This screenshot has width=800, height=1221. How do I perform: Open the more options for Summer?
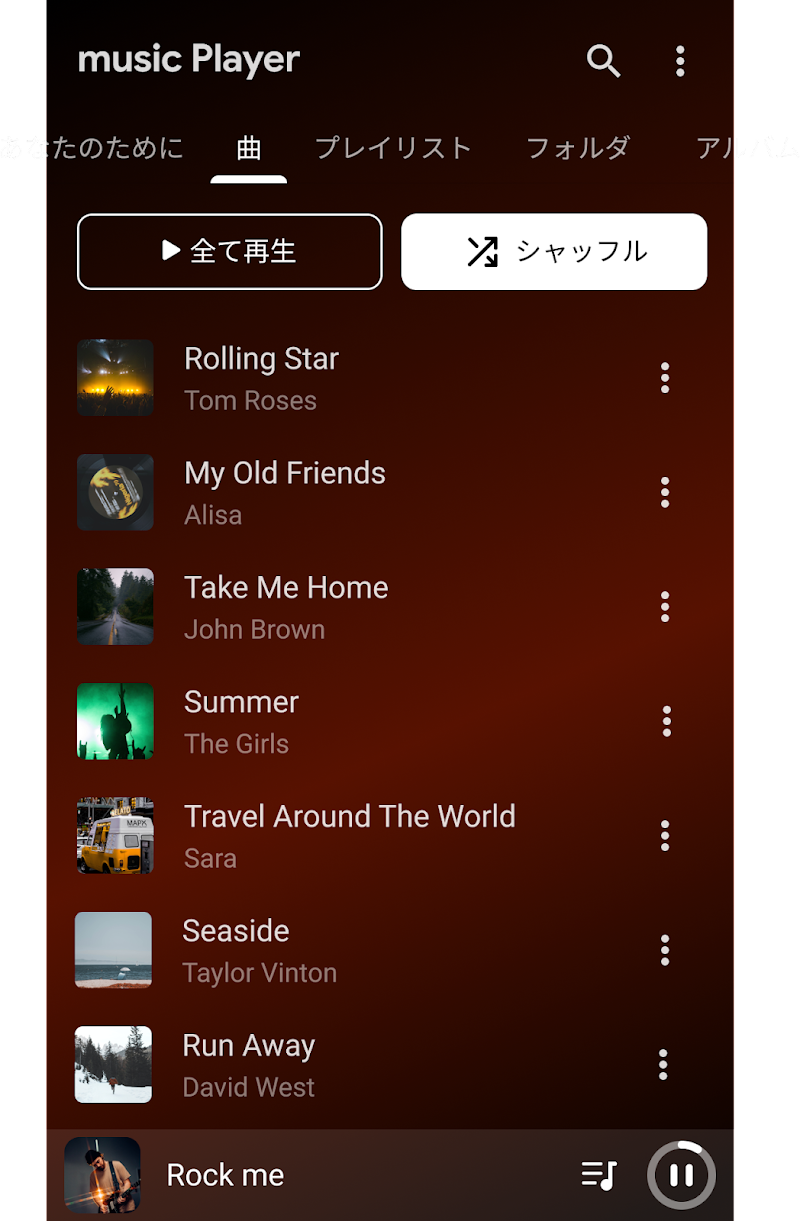(666, 721)
